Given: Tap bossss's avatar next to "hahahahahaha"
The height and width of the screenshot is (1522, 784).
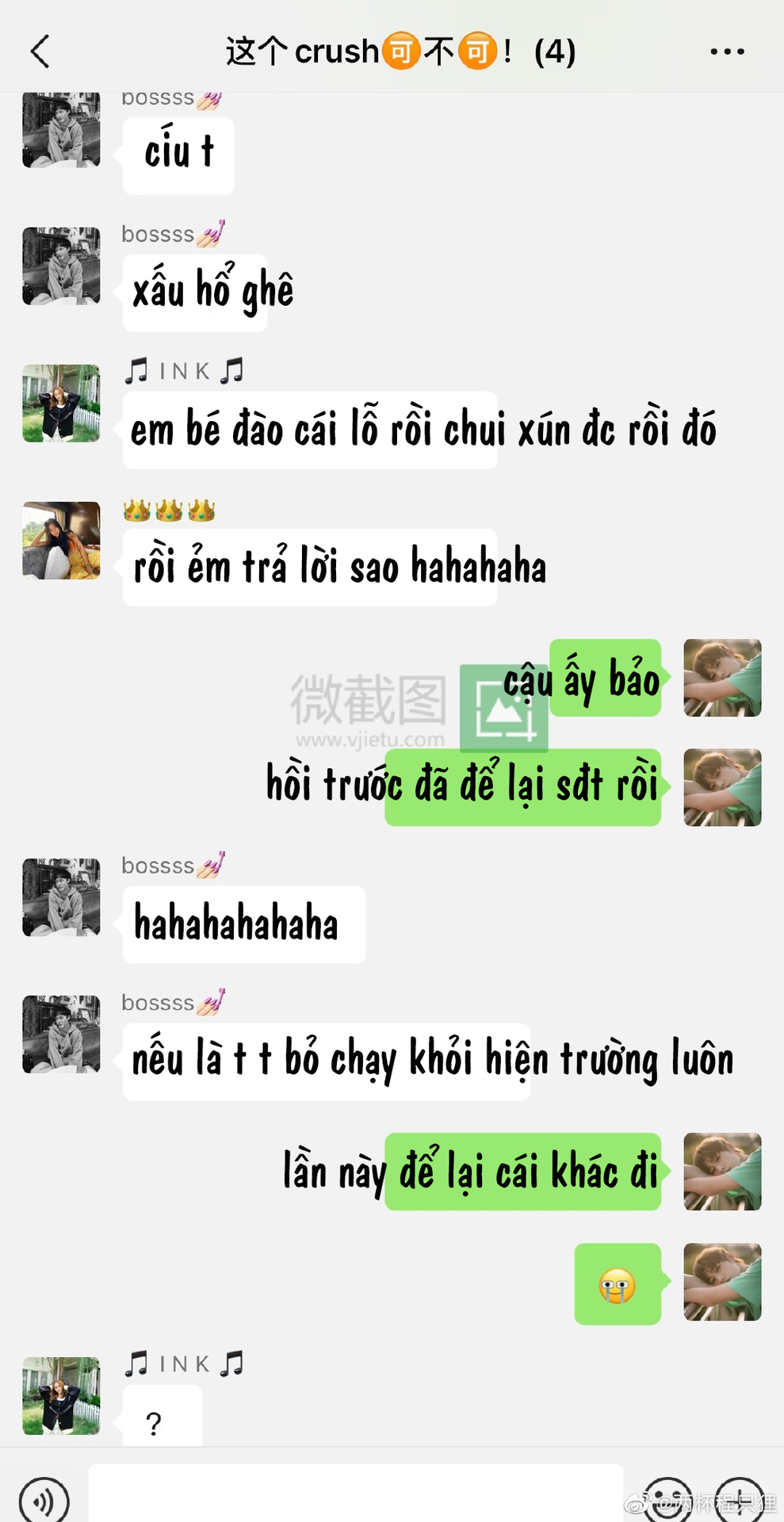Looking at the screenshot, I should (x=62, y=897).
